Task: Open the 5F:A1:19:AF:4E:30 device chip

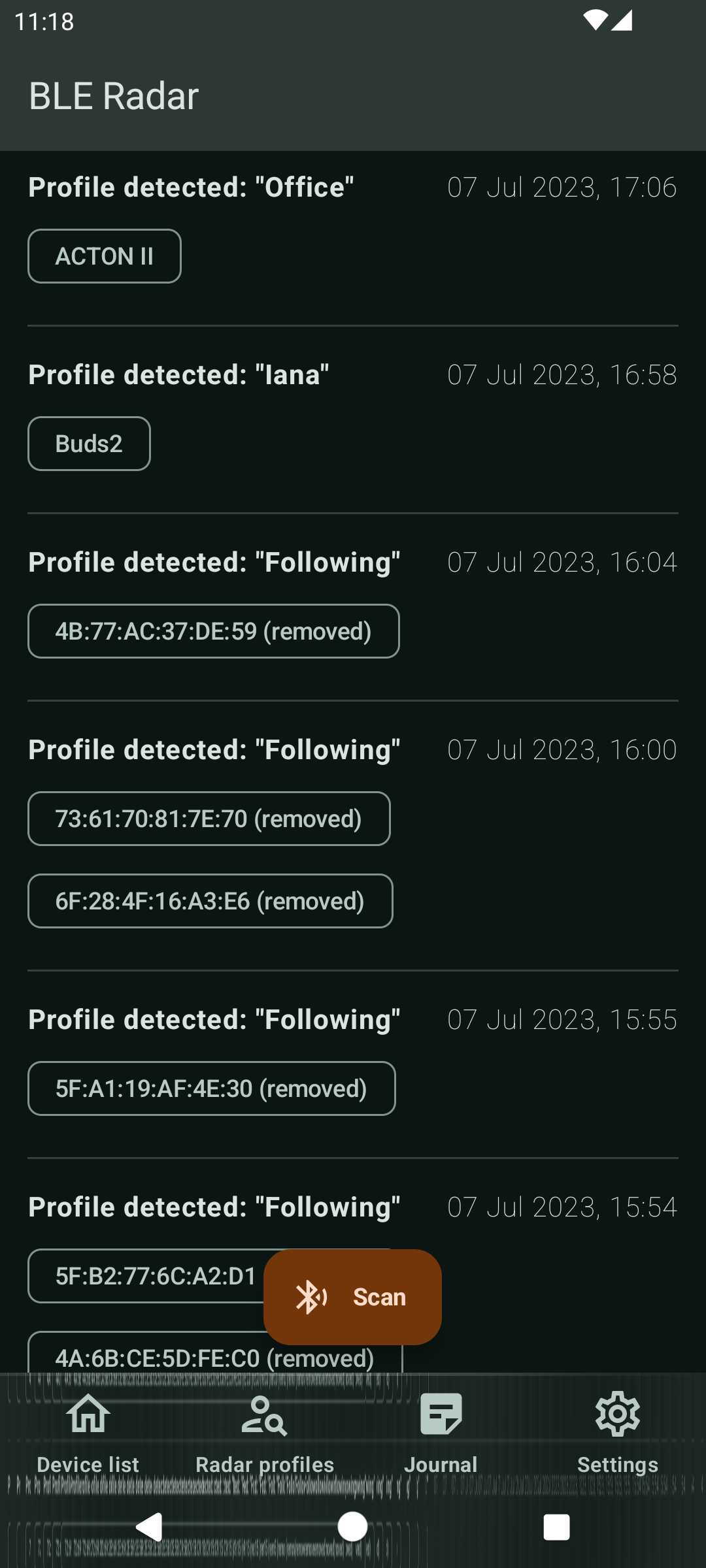Action: click(211, 1088)
